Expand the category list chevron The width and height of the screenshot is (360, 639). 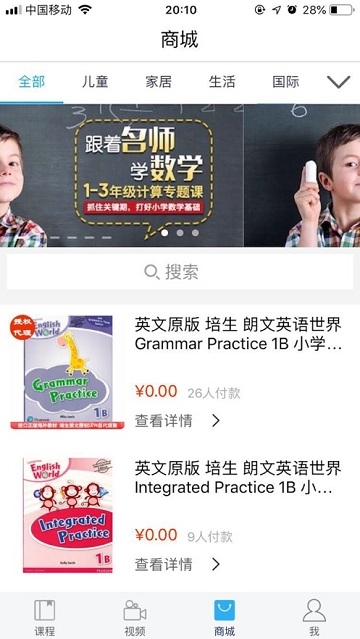point(338,82)
